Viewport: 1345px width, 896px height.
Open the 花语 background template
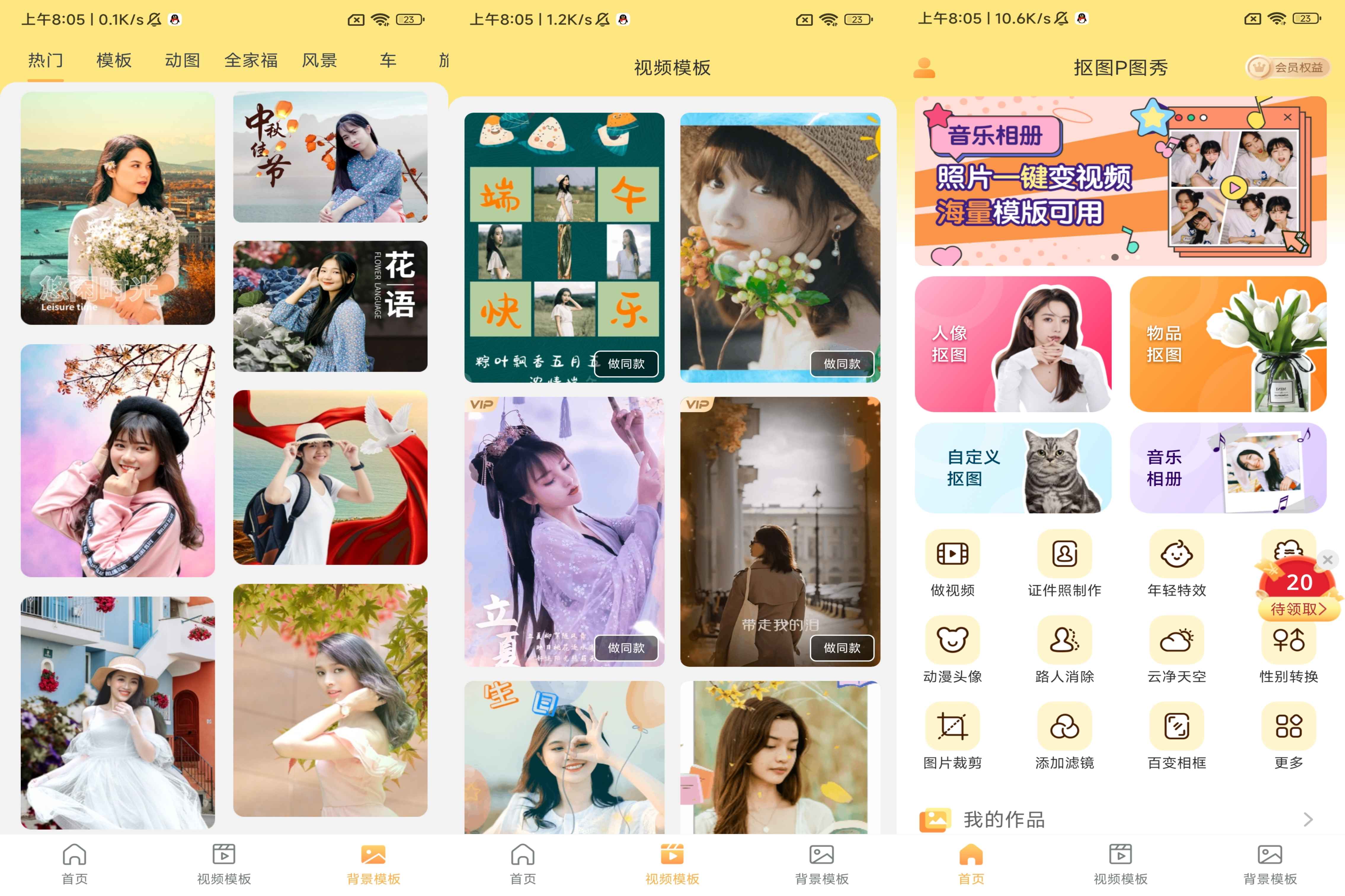coord(330,306)
